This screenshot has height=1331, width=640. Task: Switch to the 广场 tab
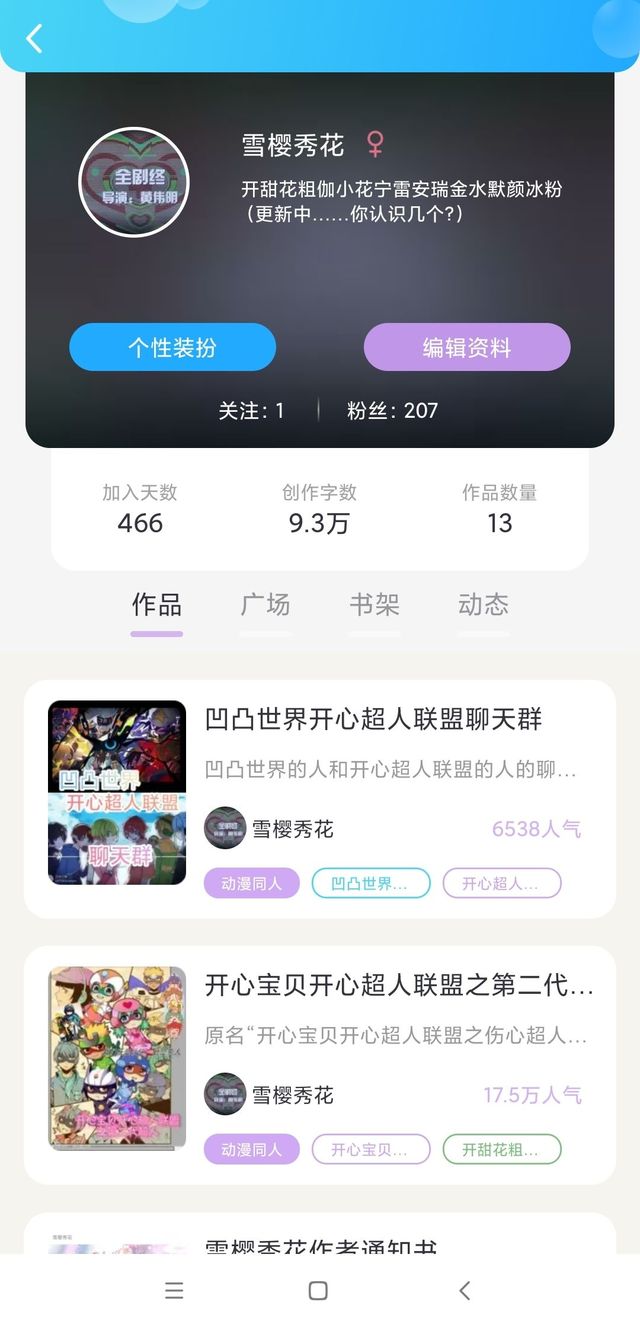(265, 605)
